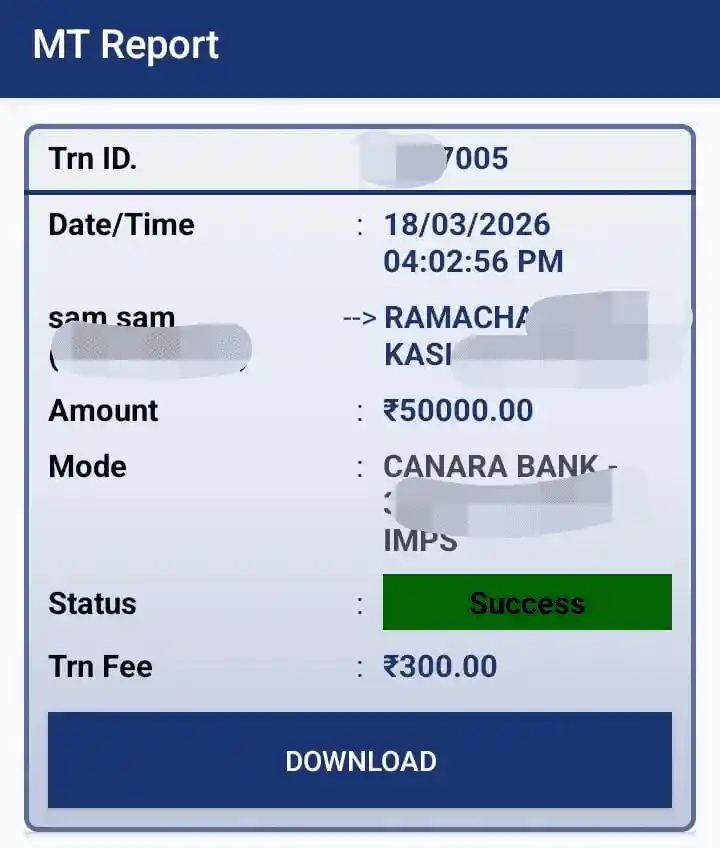Click the Amount row label
720x848 pixels.
click(x=102, y=410)
